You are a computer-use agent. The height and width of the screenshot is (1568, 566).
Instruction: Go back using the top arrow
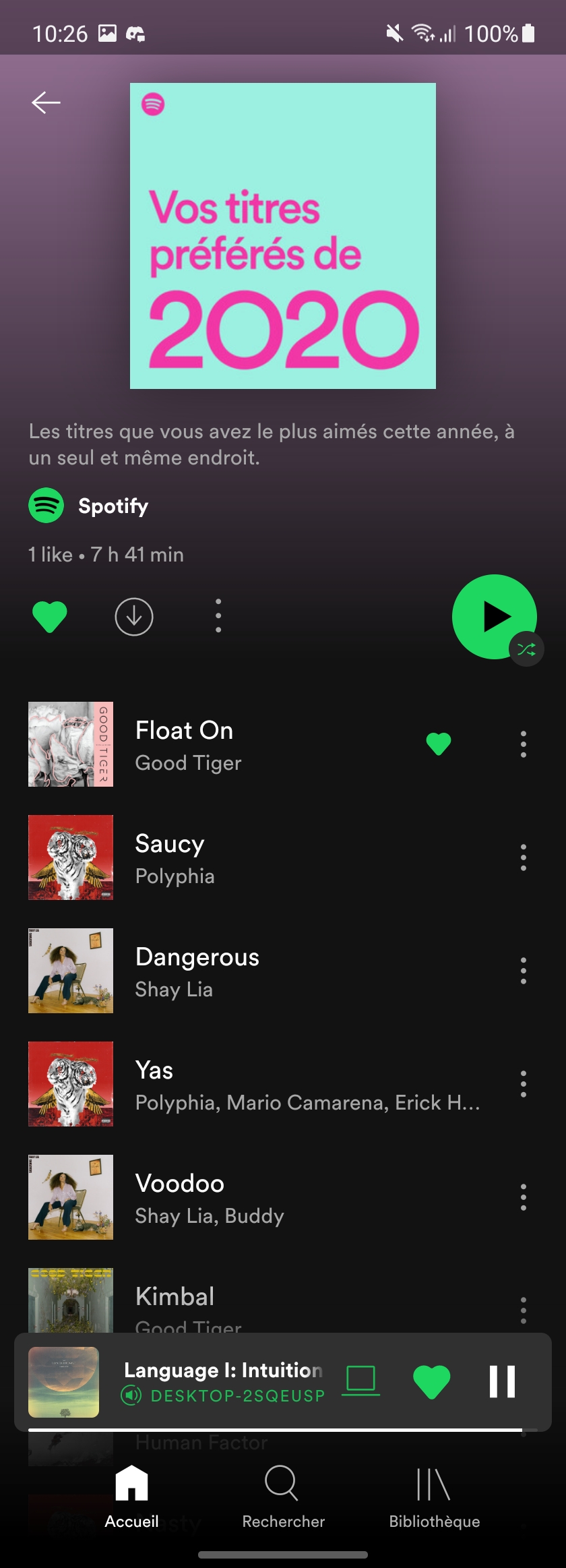[46, 102]
